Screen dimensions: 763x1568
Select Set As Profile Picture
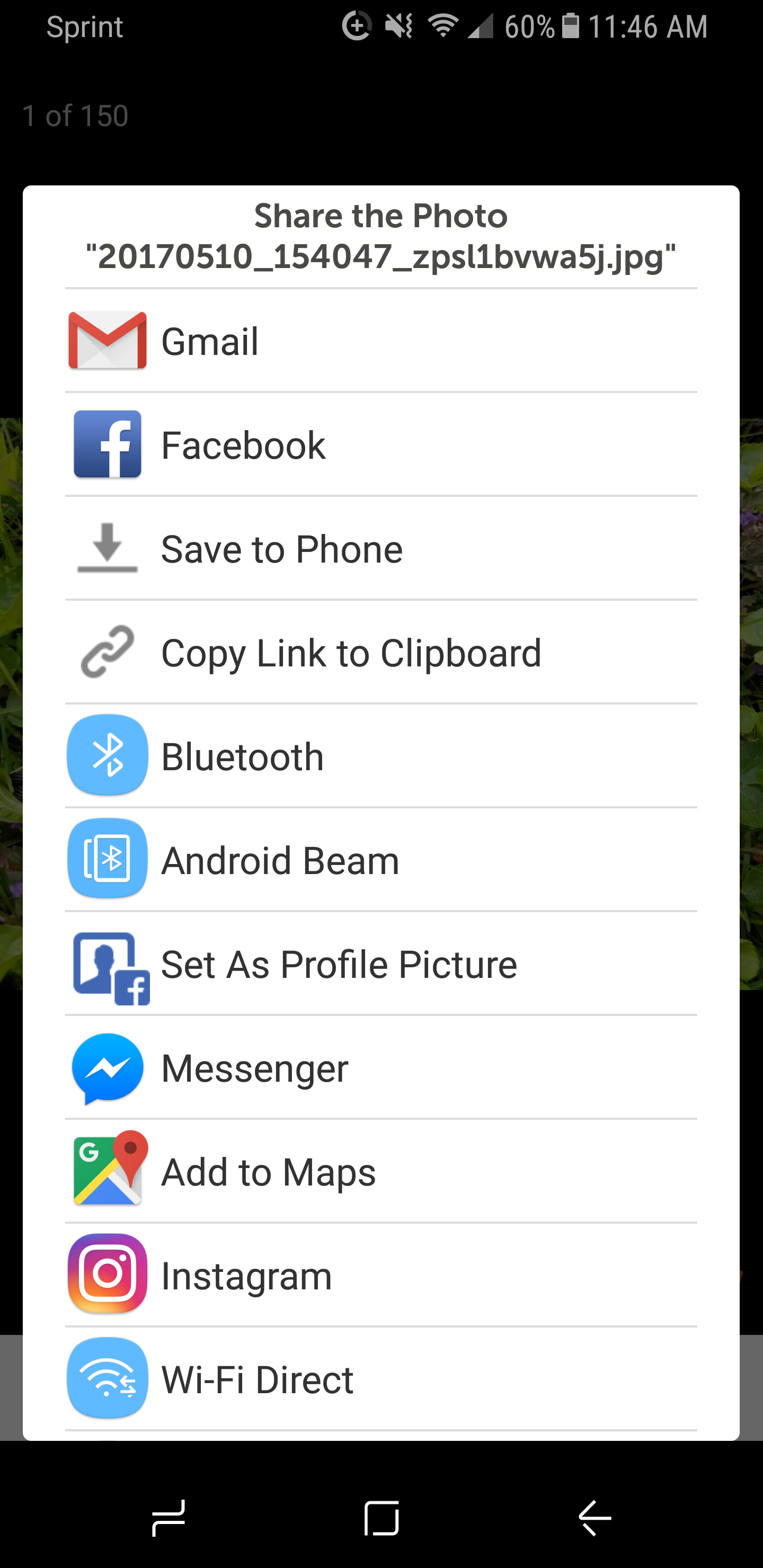(x=380, y=964)
